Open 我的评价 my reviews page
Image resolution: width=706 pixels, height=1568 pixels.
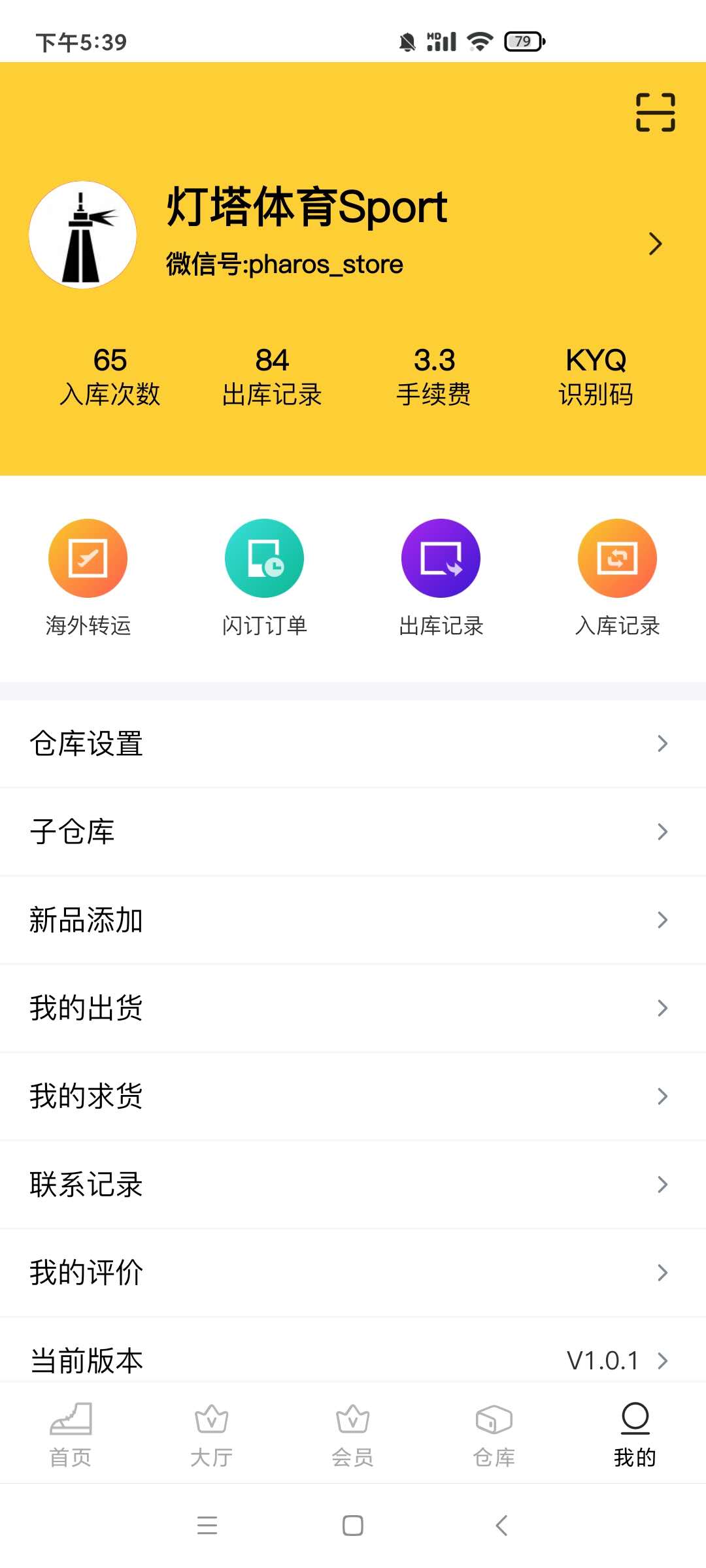pyautogui.click(x=353, y=1273)
